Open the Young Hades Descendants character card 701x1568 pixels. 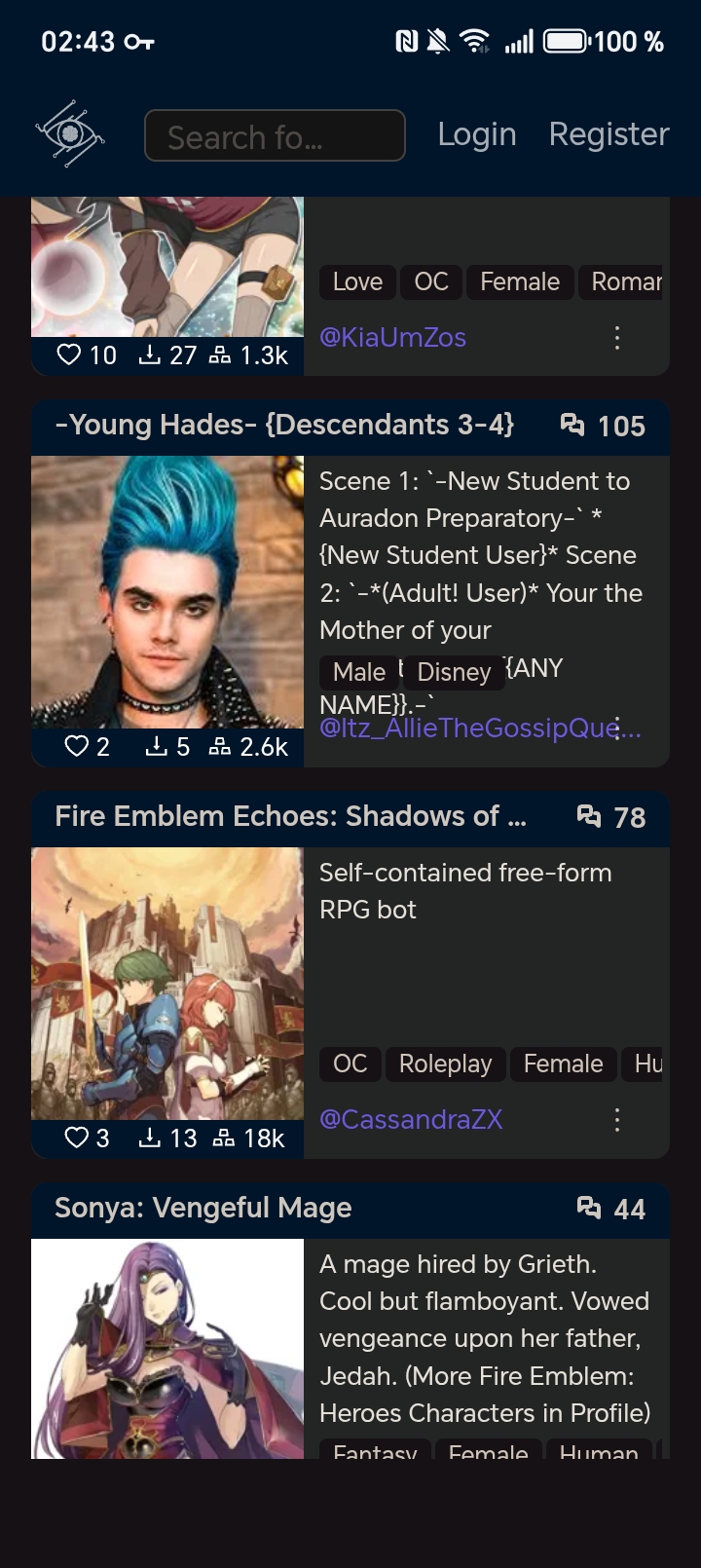(x=284, y=426)
